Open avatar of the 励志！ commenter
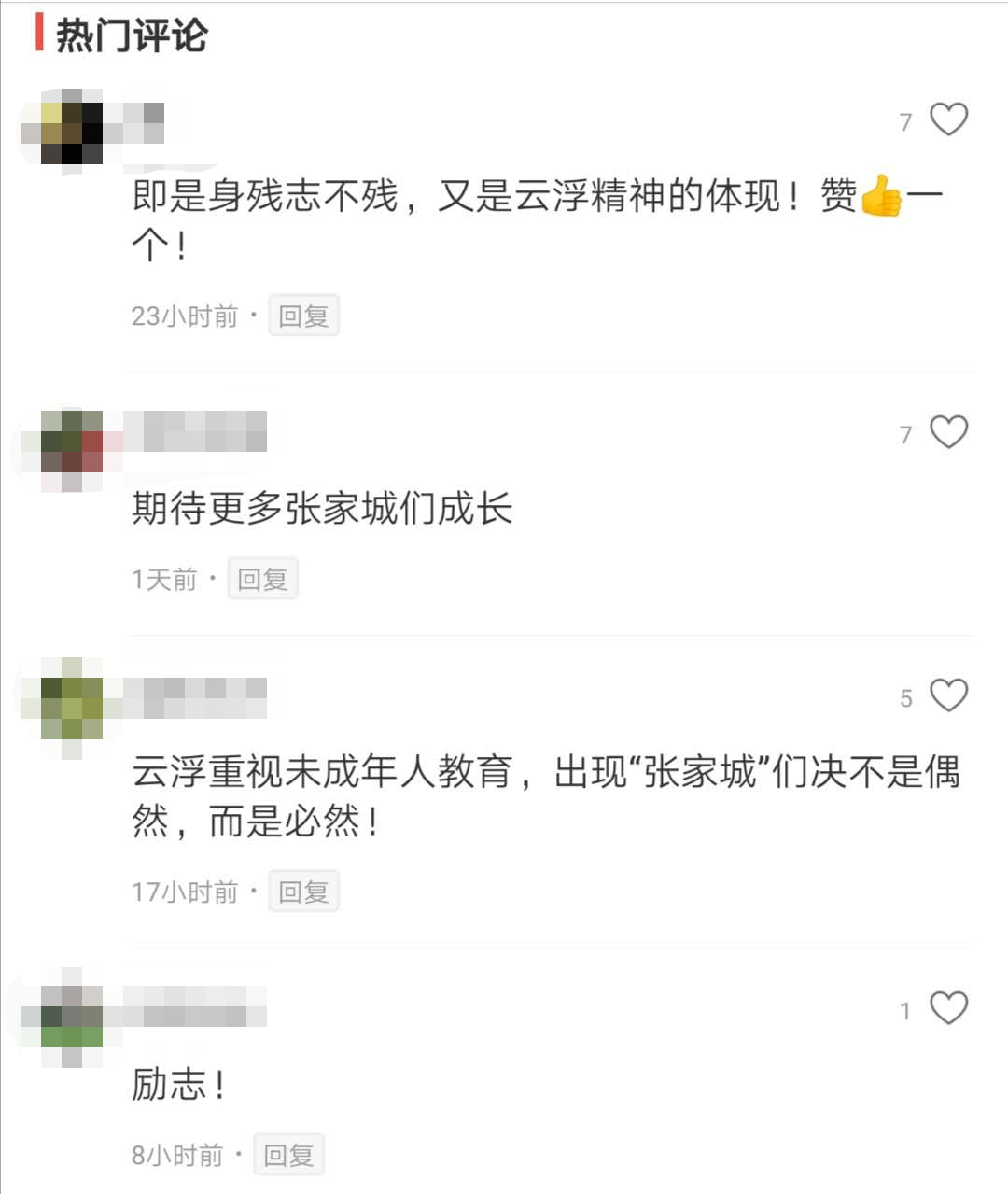 tap(72, 1017)
